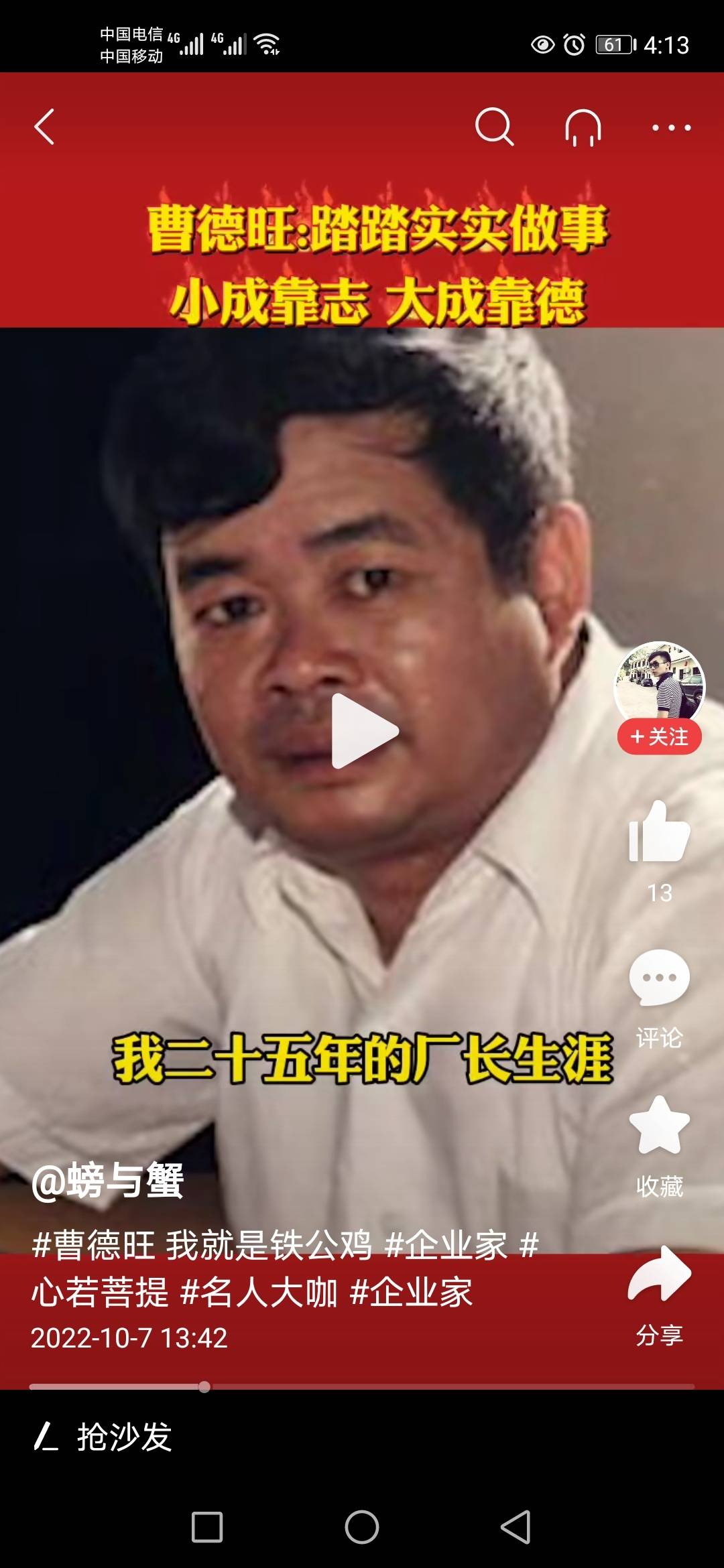Go back using the top-left arrow
The image size is (724, 1568).
point(44,127)
